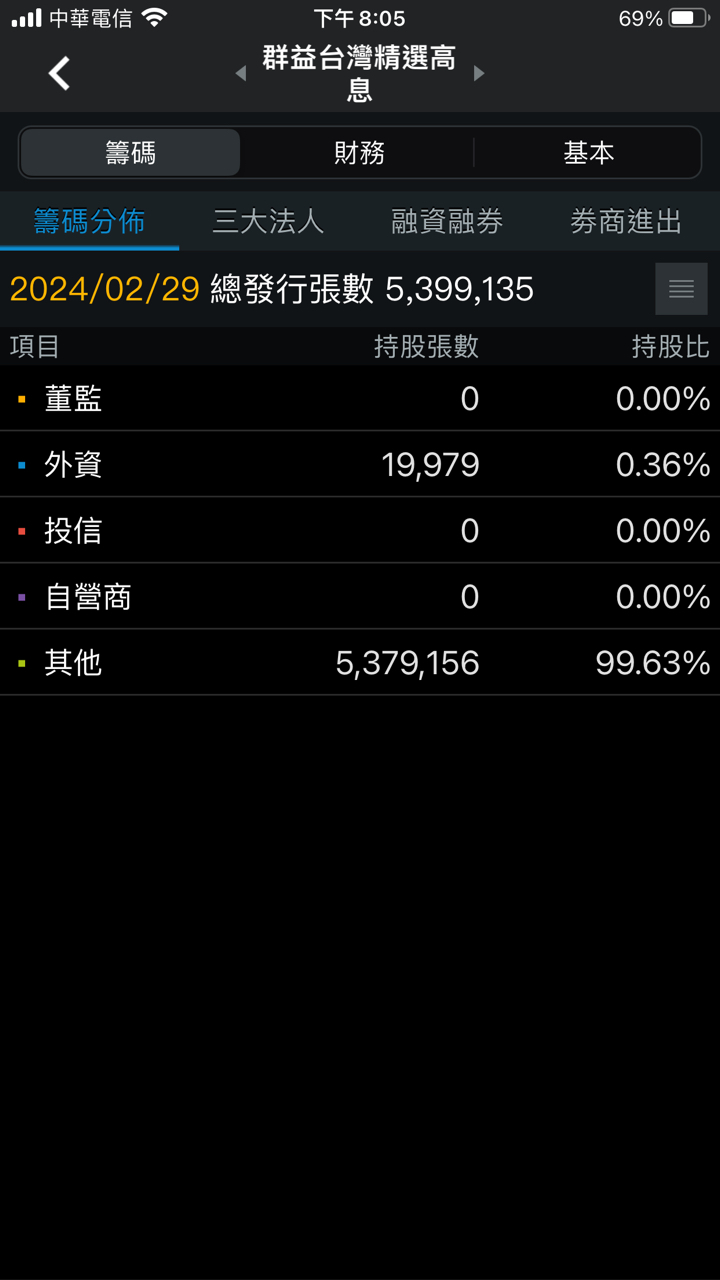Switch to the 財務 segment
Viewport: 720px width, 1280px height.
point(359,153)
